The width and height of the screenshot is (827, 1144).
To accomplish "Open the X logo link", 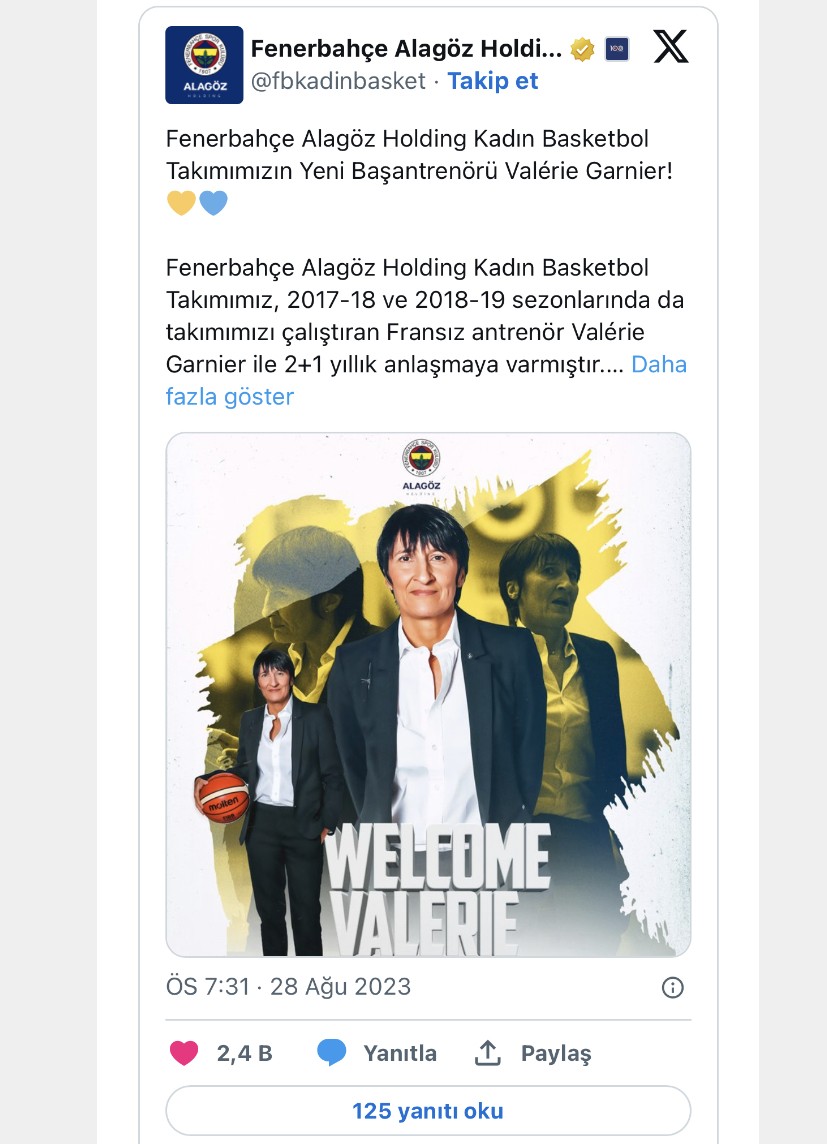I will click(671, 46).
